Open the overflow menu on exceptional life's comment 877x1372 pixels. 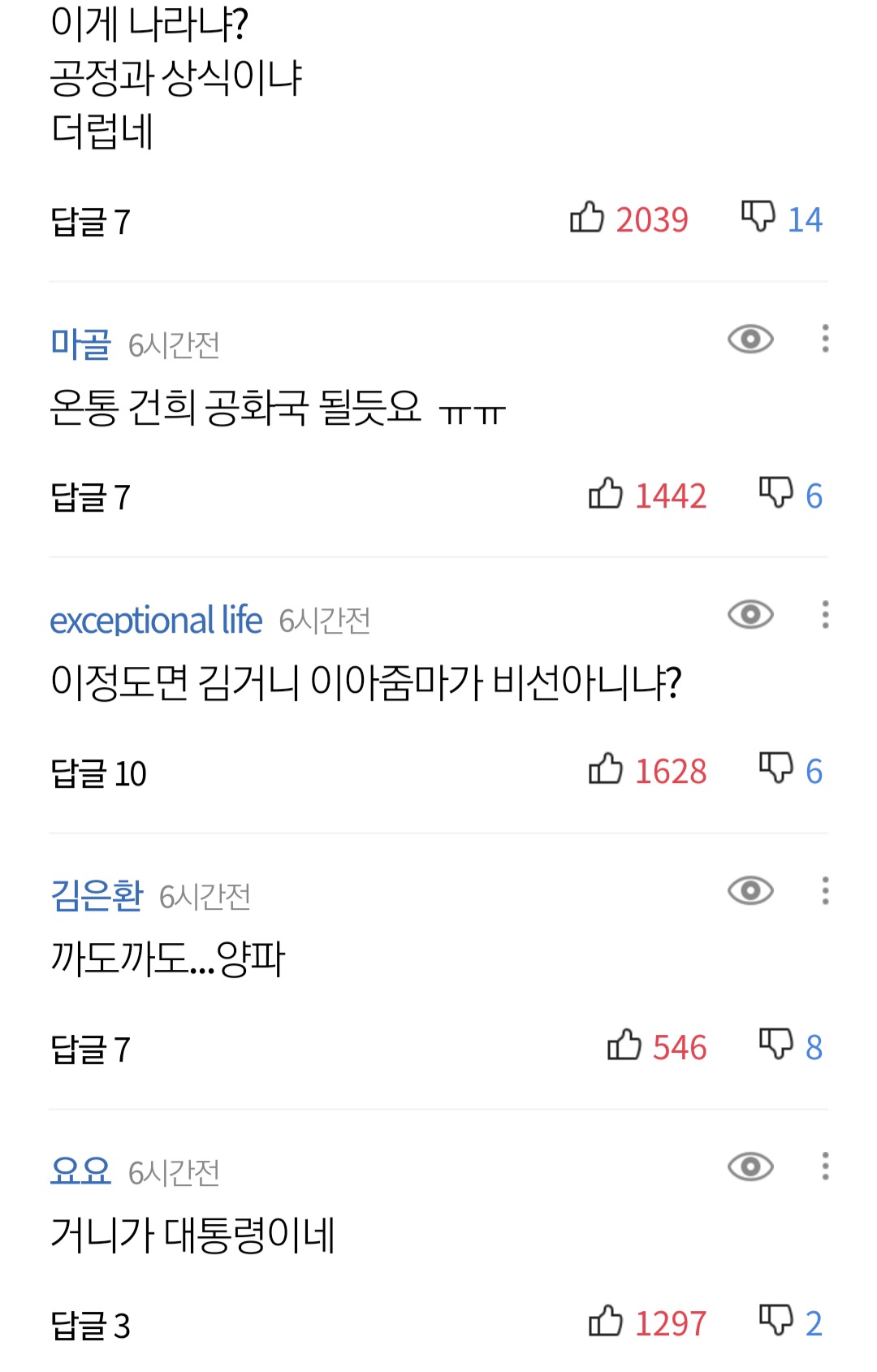(825, 615)
